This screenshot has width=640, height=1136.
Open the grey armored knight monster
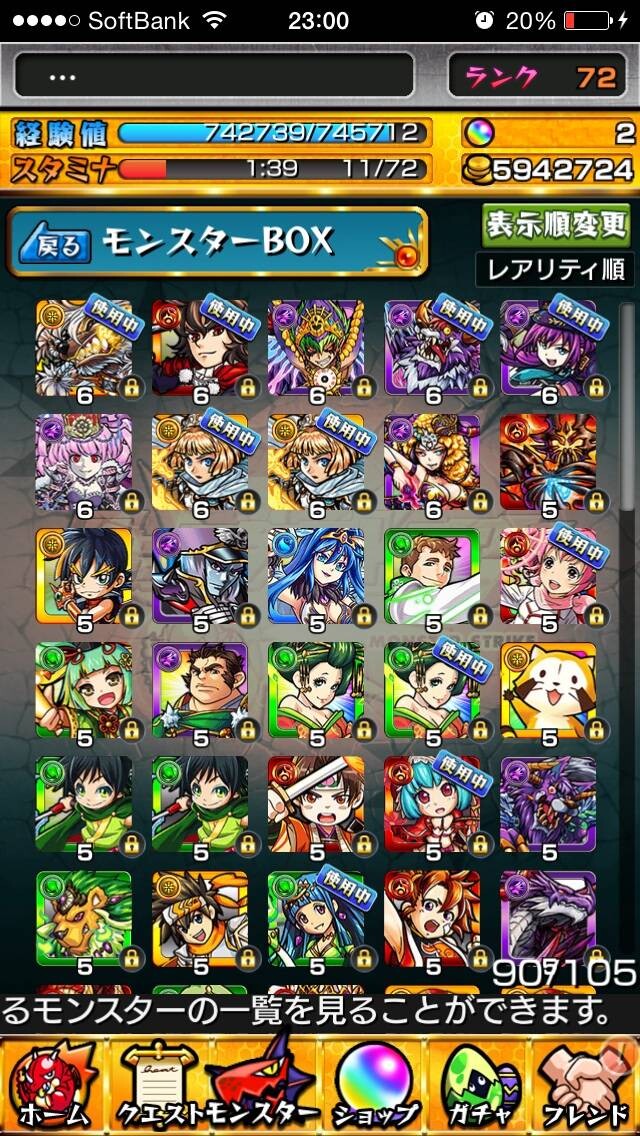click(200, 576)
